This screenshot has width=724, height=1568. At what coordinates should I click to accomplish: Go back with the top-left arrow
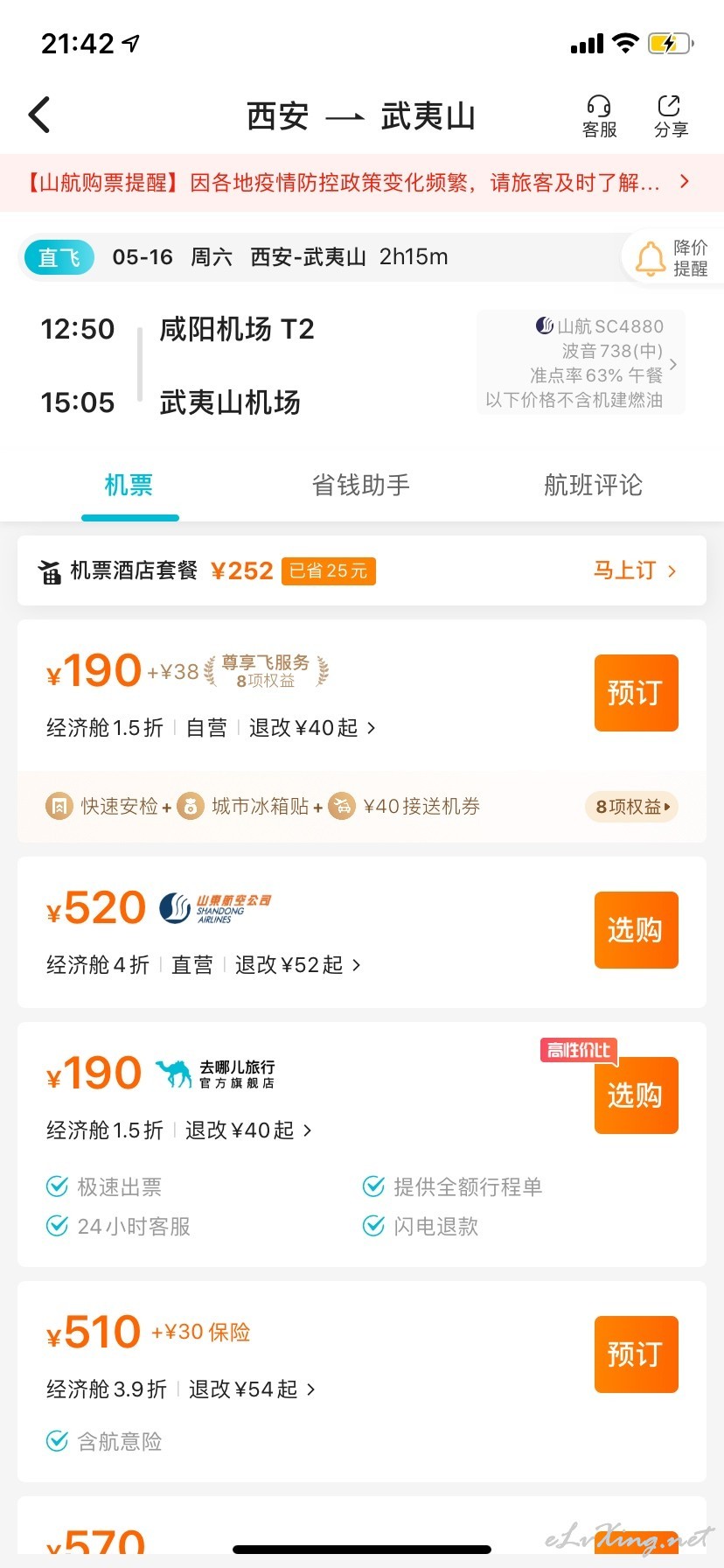click(x=40, y=115)
